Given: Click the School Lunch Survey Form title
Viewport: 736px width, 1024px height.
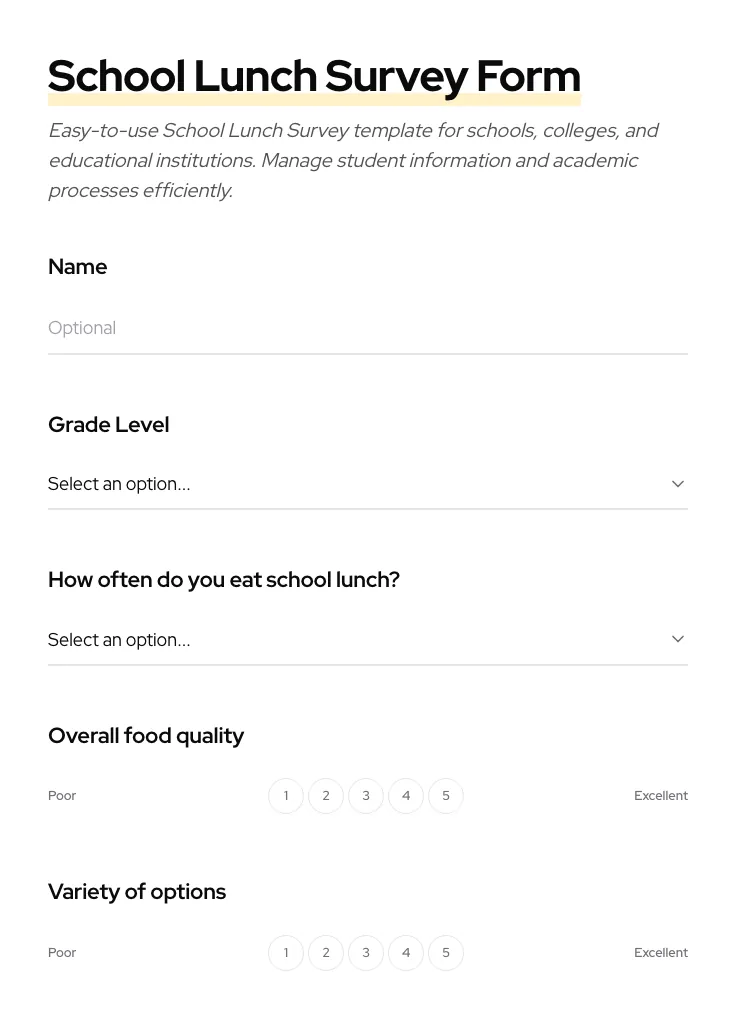Looking at the screenshot, I should (x=314, y=76).
